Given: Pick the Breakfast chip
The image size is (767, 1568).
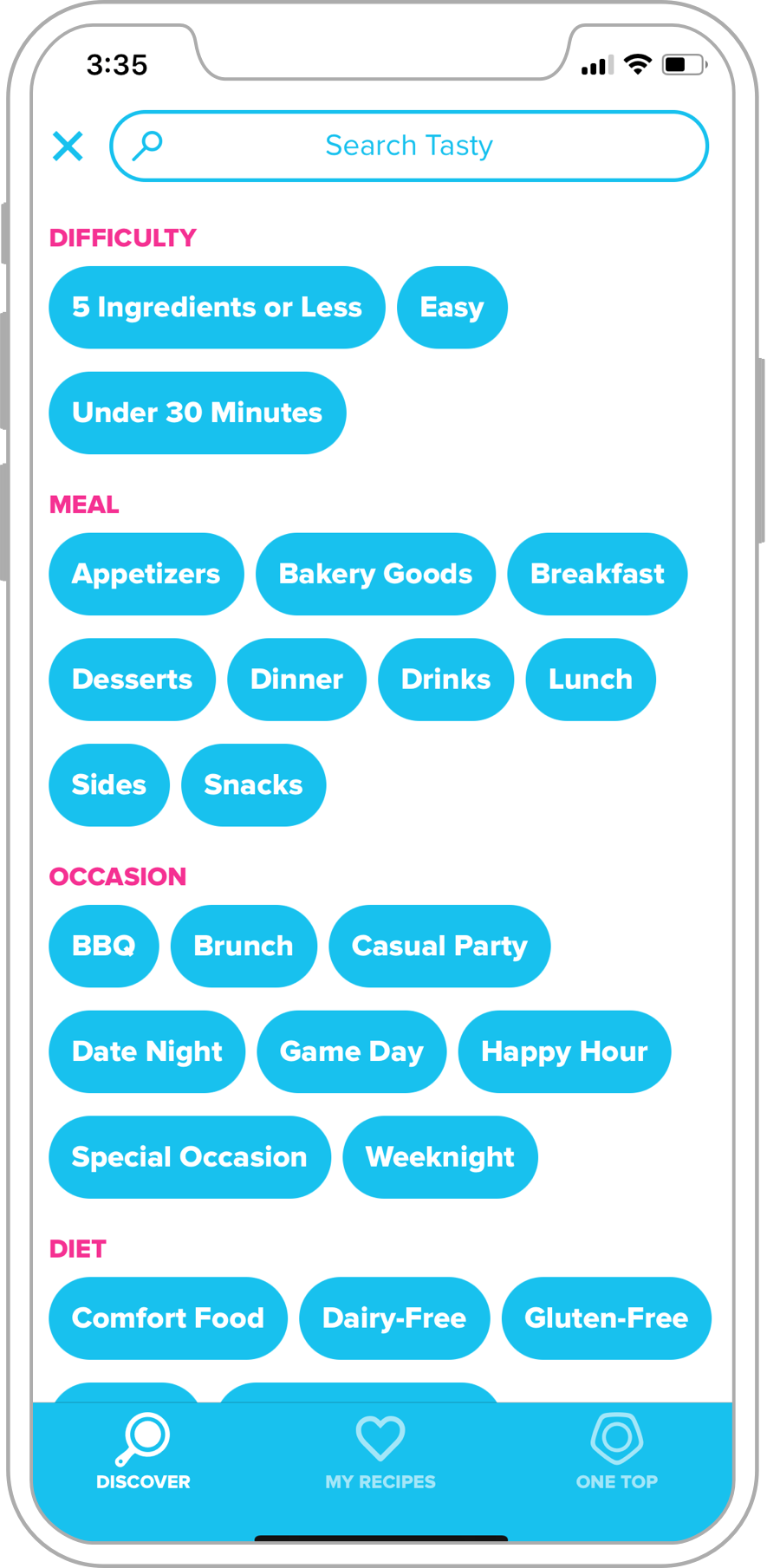Looking at the screenshot, I should pos(597,574).
